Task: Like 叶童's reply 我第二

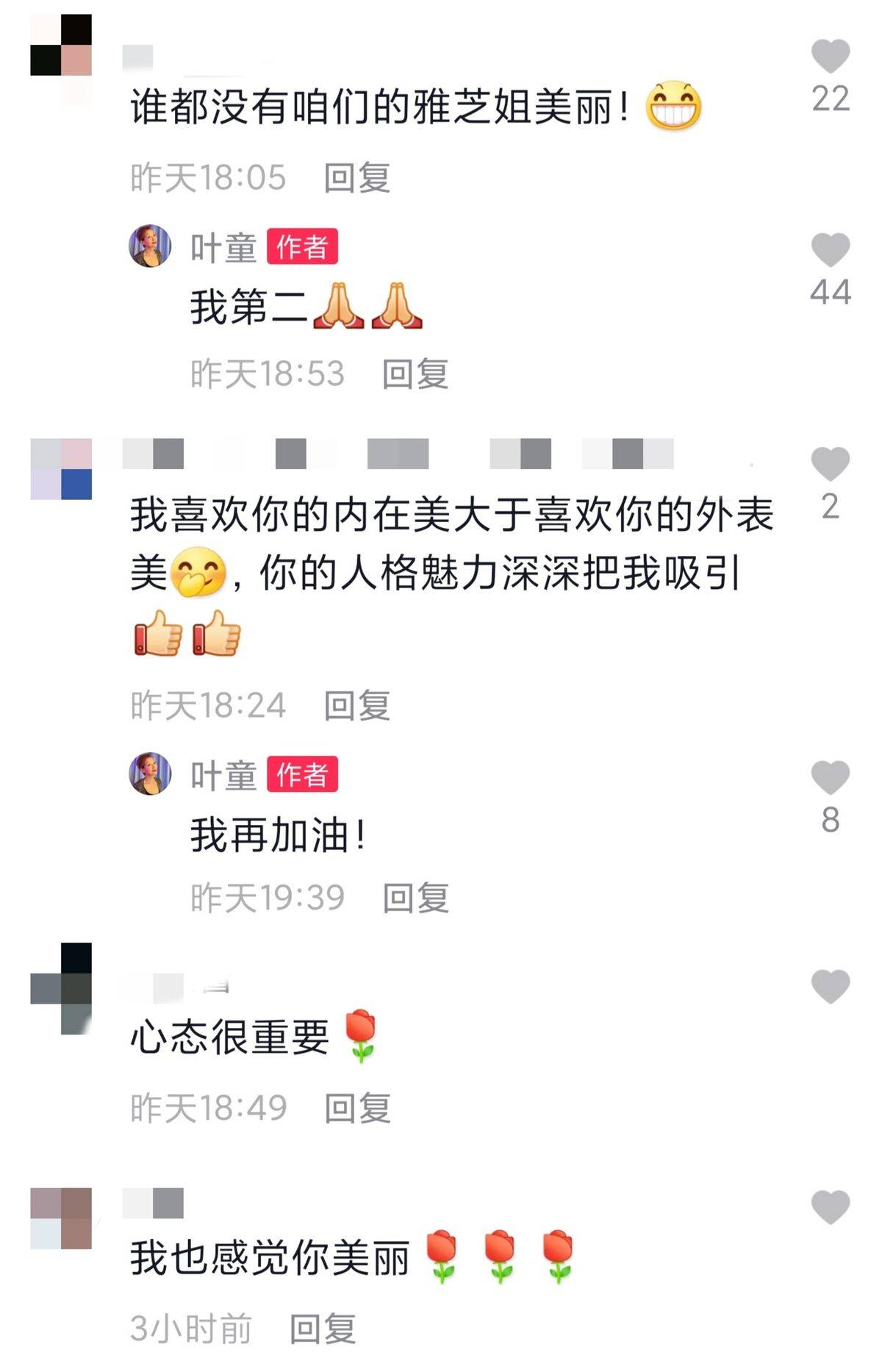Action: click(830, 250)
